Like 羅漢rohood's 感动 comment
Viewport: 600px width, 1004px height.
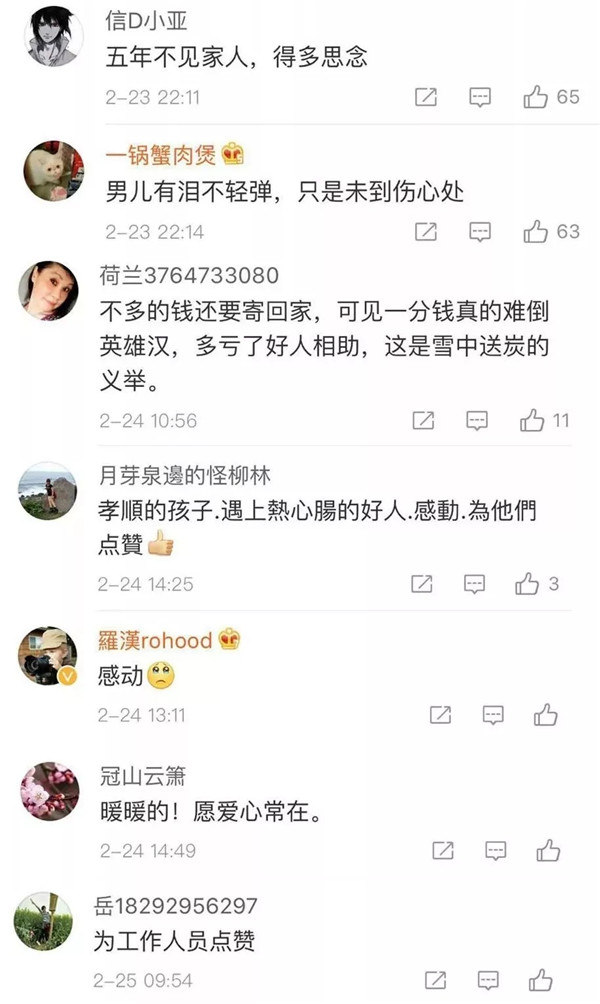546,714
